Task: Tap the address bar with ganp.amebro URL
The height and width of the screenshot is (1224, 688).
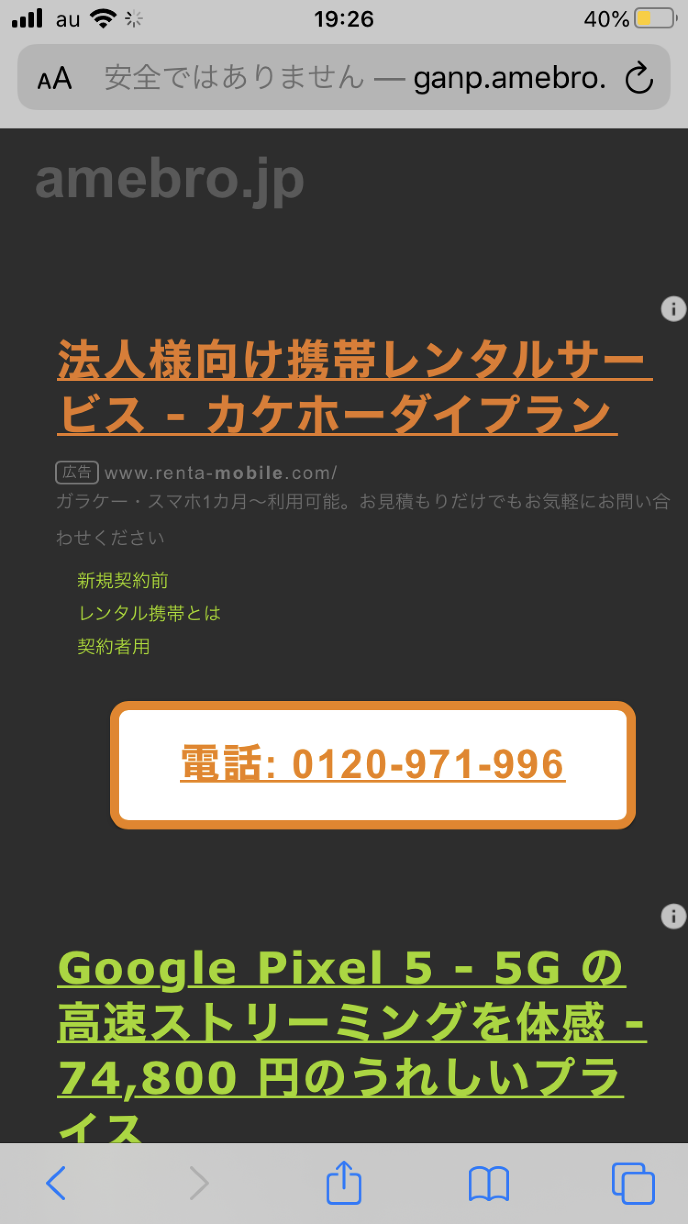Action: (x=355, y=78)
